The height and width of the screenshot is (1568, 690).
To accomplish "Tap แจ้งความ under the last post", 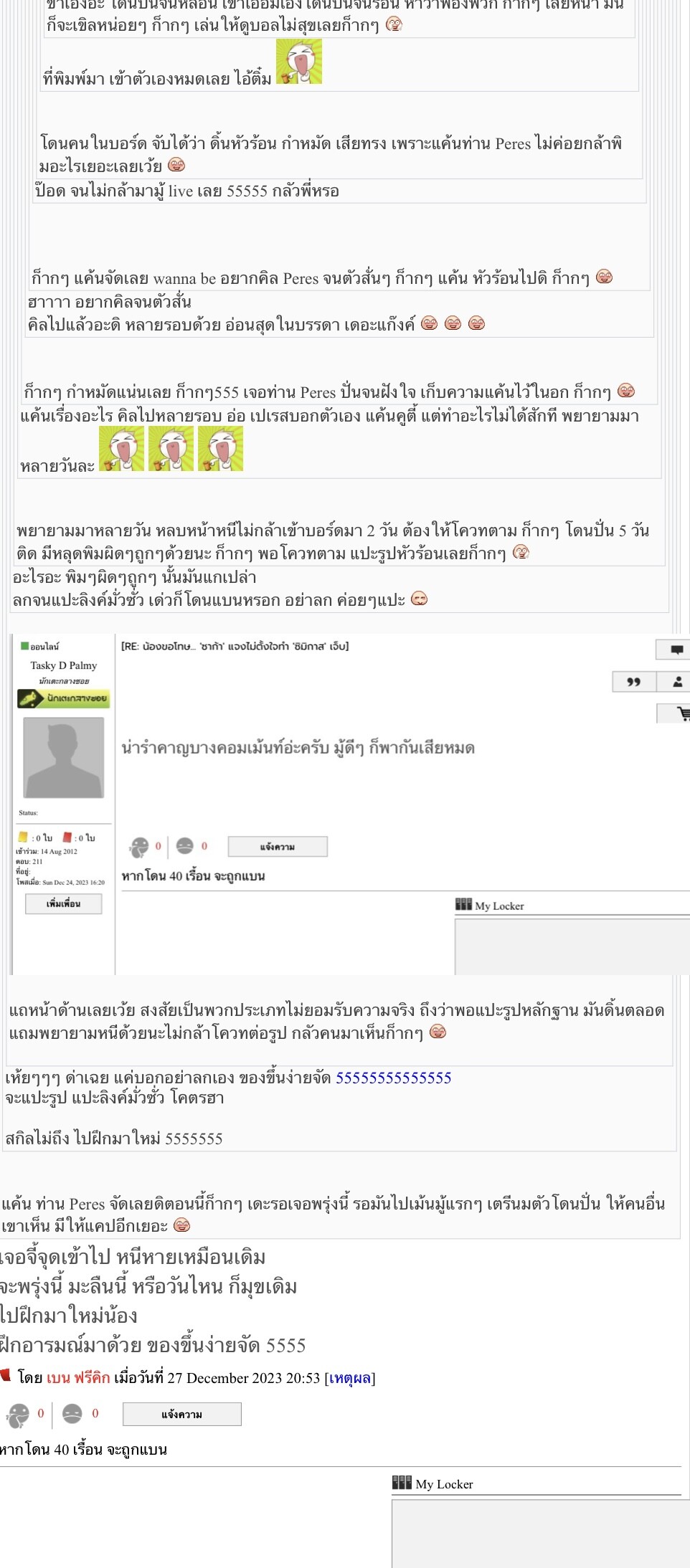I will [181, 1414].
